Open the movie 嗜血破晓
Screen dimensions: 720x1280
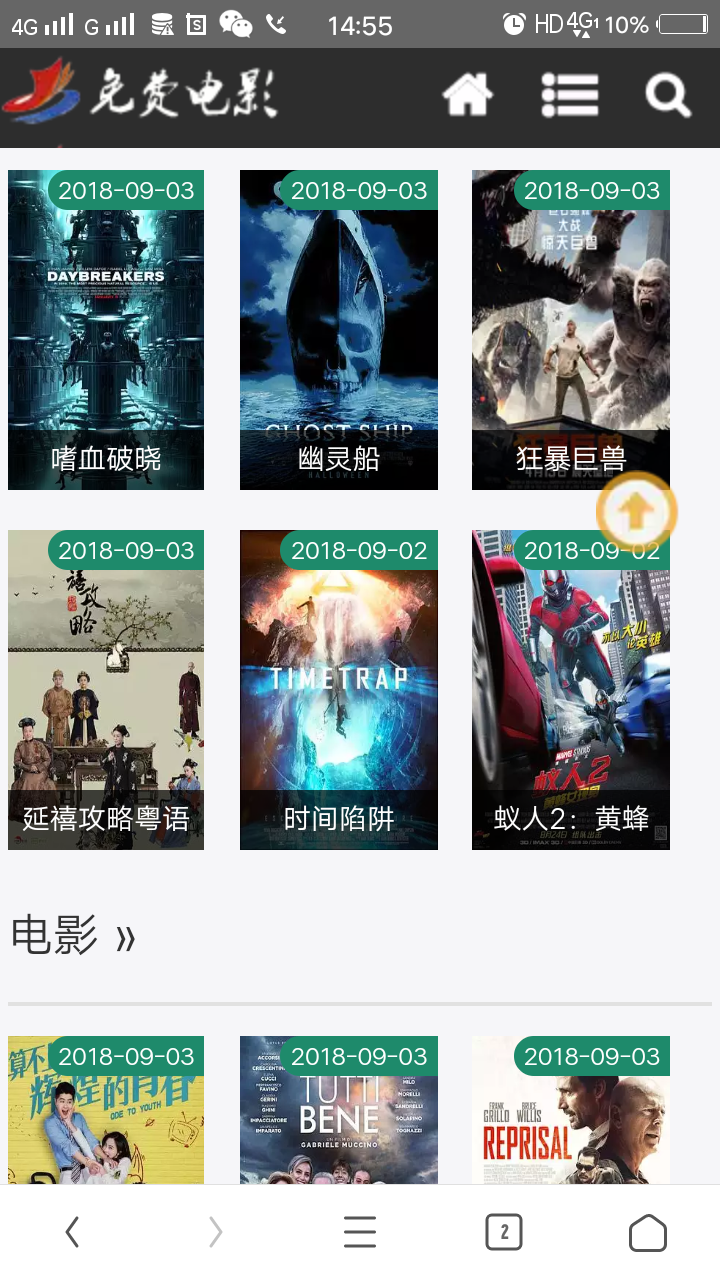coord(105,330)
